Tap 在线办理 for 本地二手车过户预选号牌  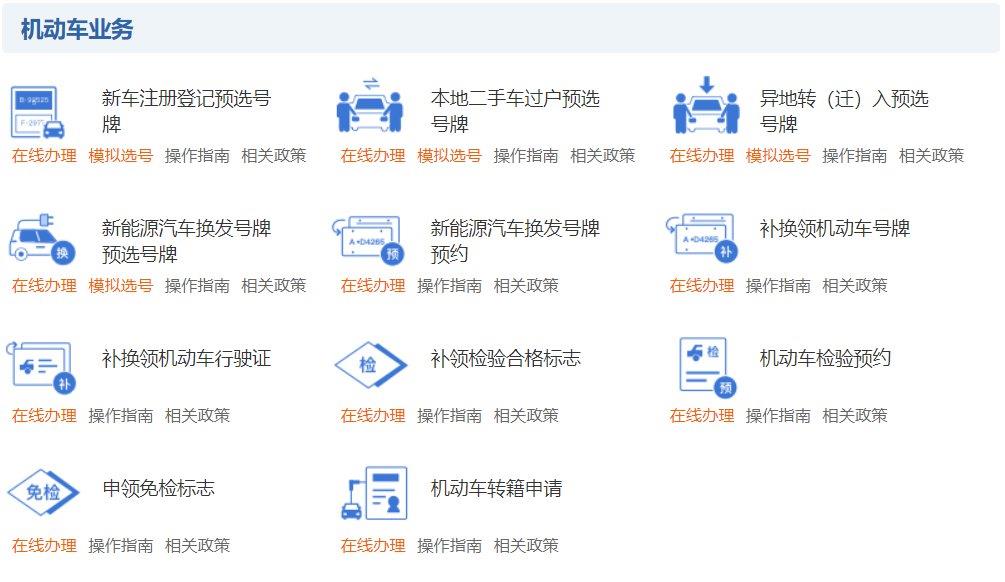[x=373, y=155]
